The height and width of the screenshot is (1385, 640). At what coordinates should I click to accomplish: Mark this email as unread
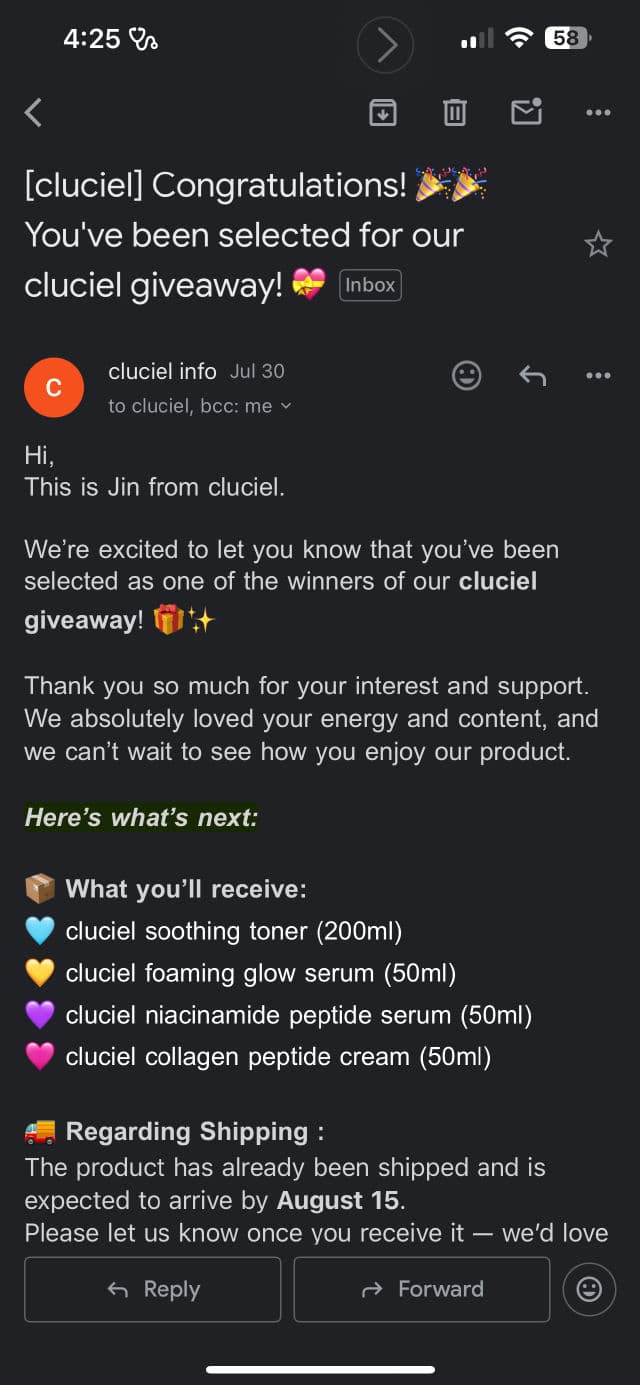click(x=527, y=112)
